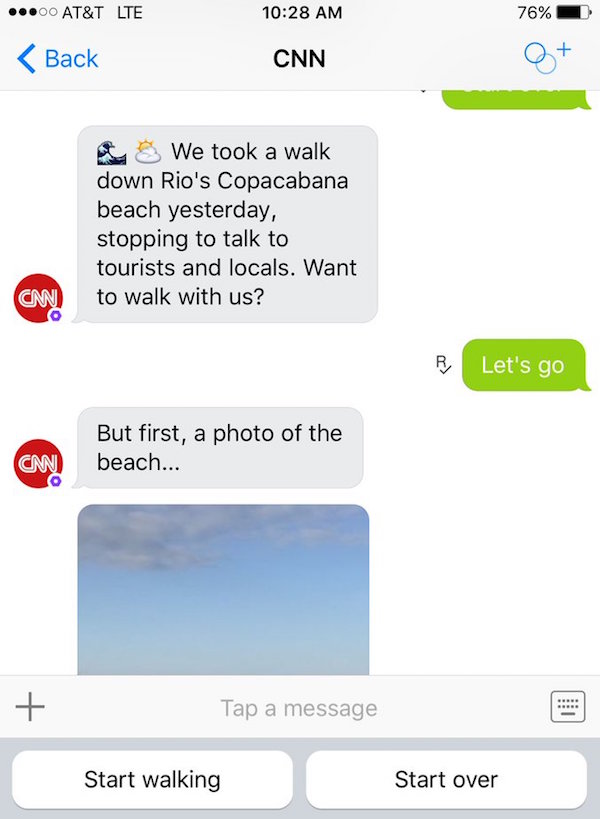Choose the Start walking reply

[x=152, y=779]
